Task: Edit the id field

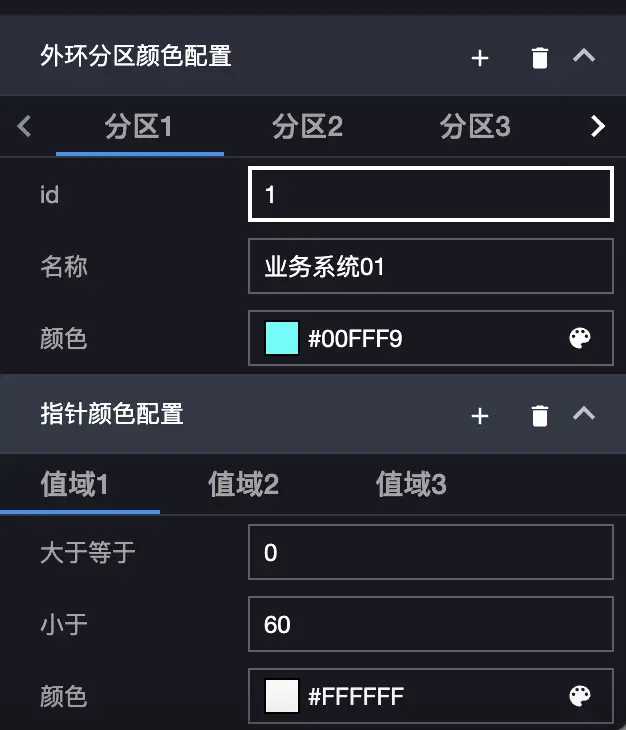Action: click(430, 194)
